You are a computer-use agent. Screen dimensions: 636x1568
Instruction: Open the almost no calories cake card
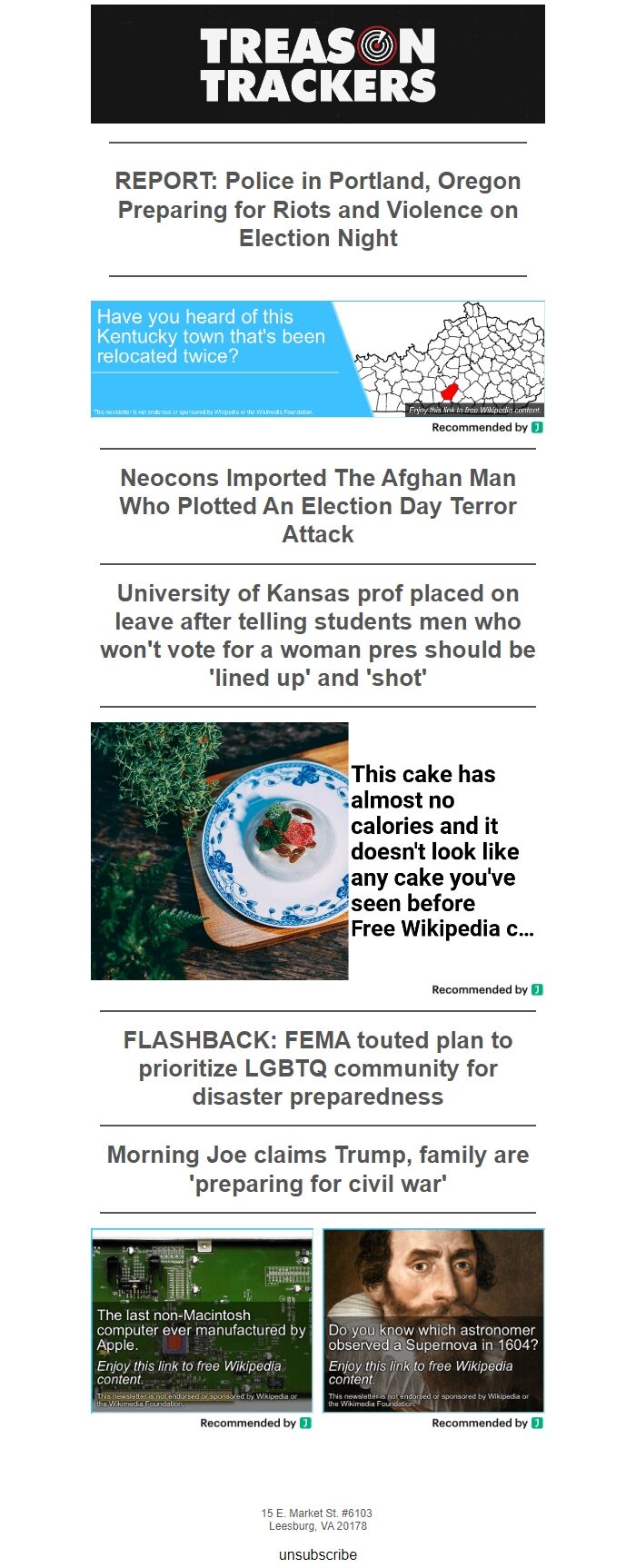[x=317, y=851]
